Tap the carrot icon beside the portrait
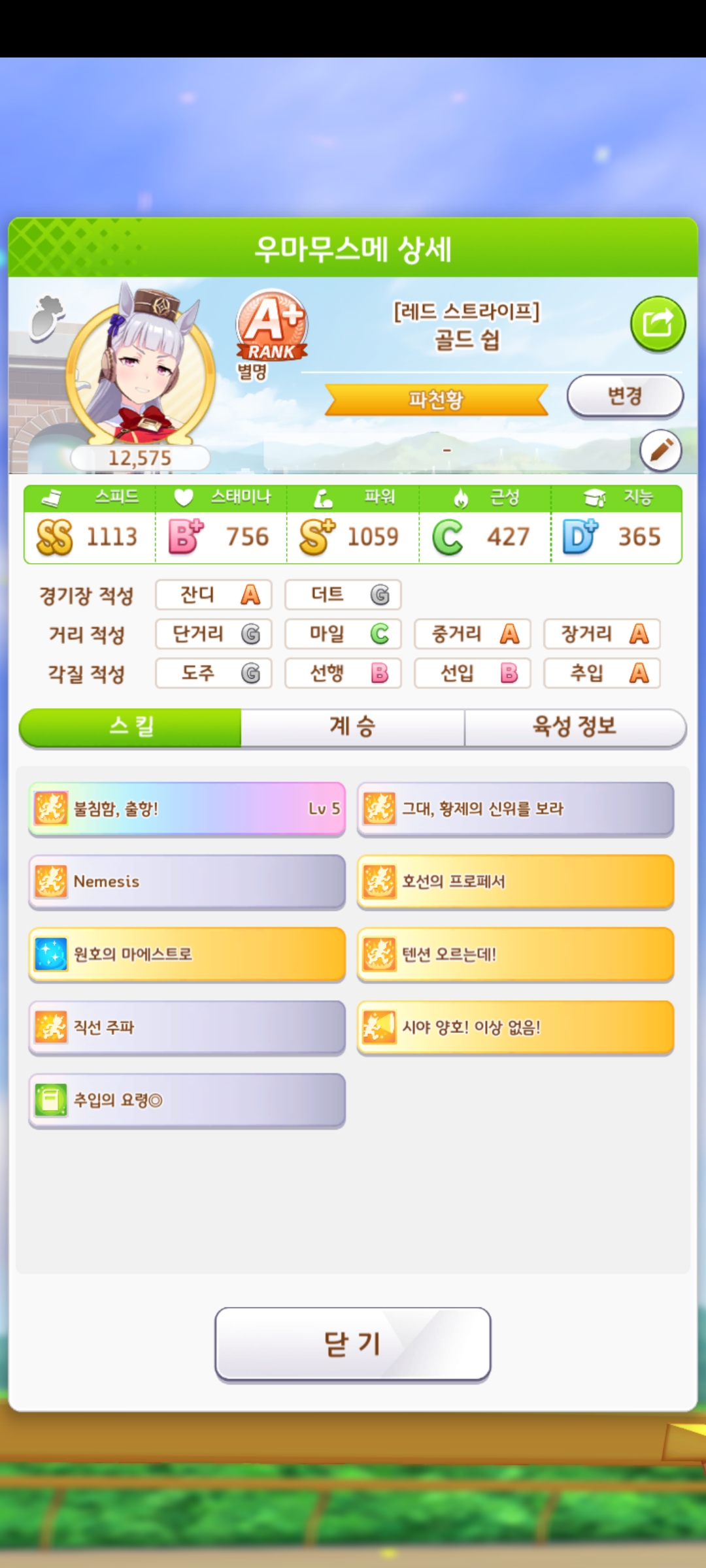The width and height of the screenshot is (706, 1568). [x=47, y=317]
